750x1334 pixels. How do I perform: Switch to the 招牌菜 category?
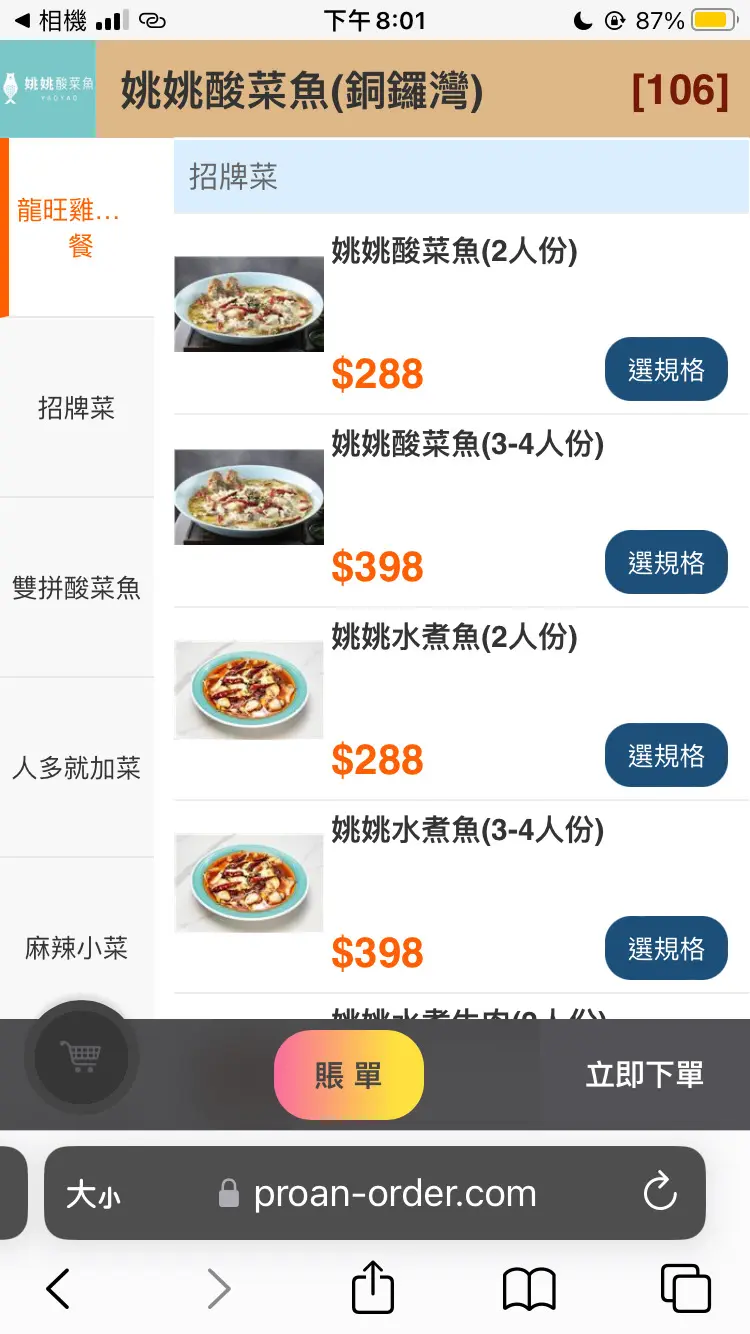[x=77, y=408]
